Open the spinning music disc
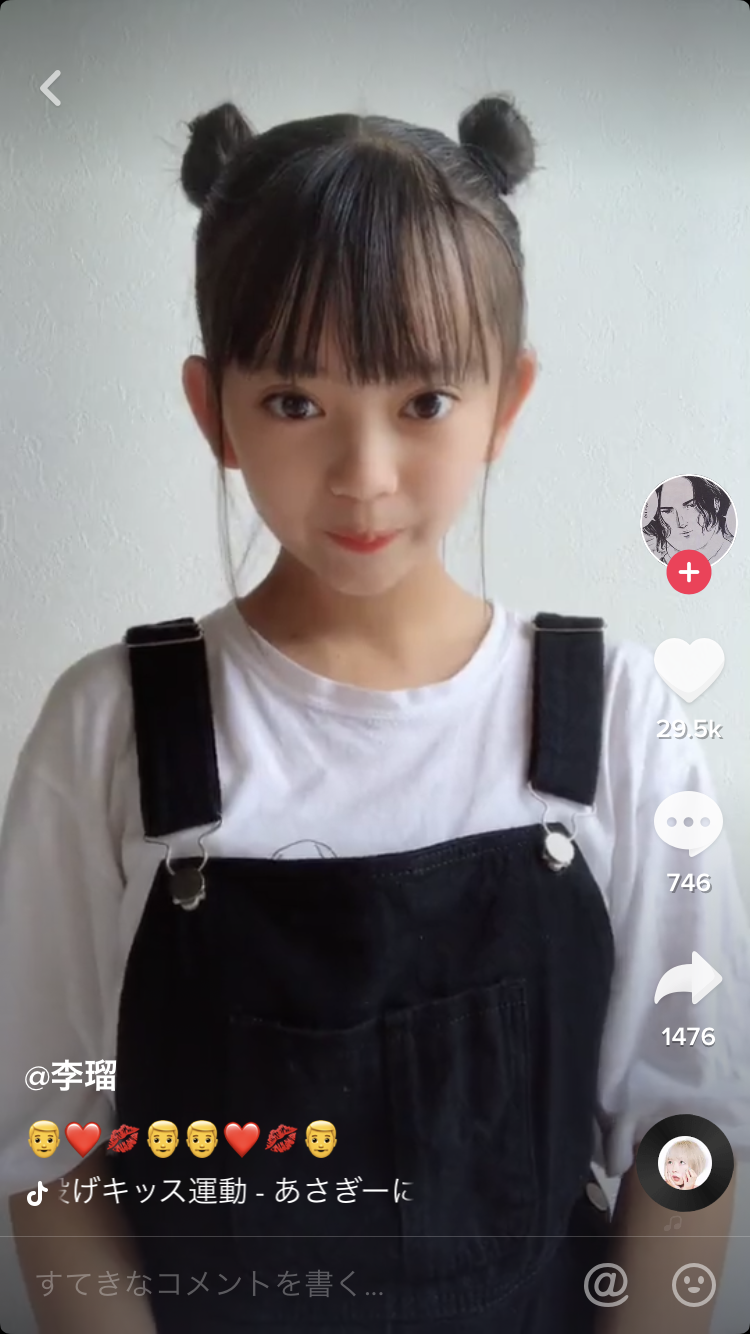The image size is (750, 1334). click(685, 1163)
